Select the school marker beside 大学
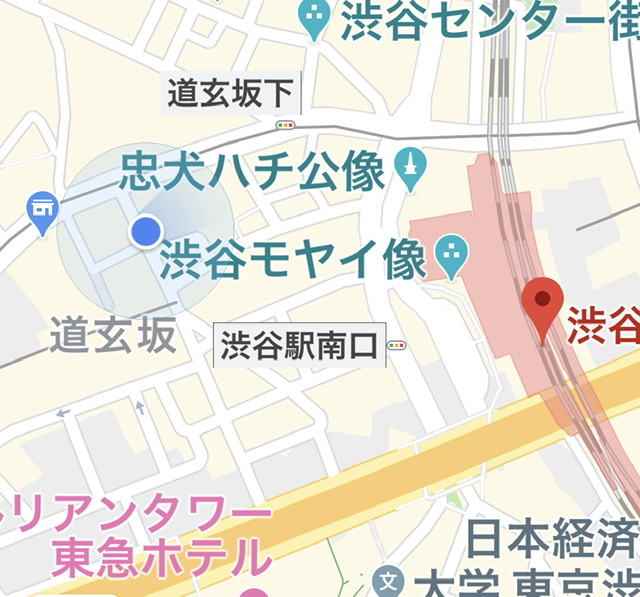Screen dimensions: 640x597 [x=387, y=581]
